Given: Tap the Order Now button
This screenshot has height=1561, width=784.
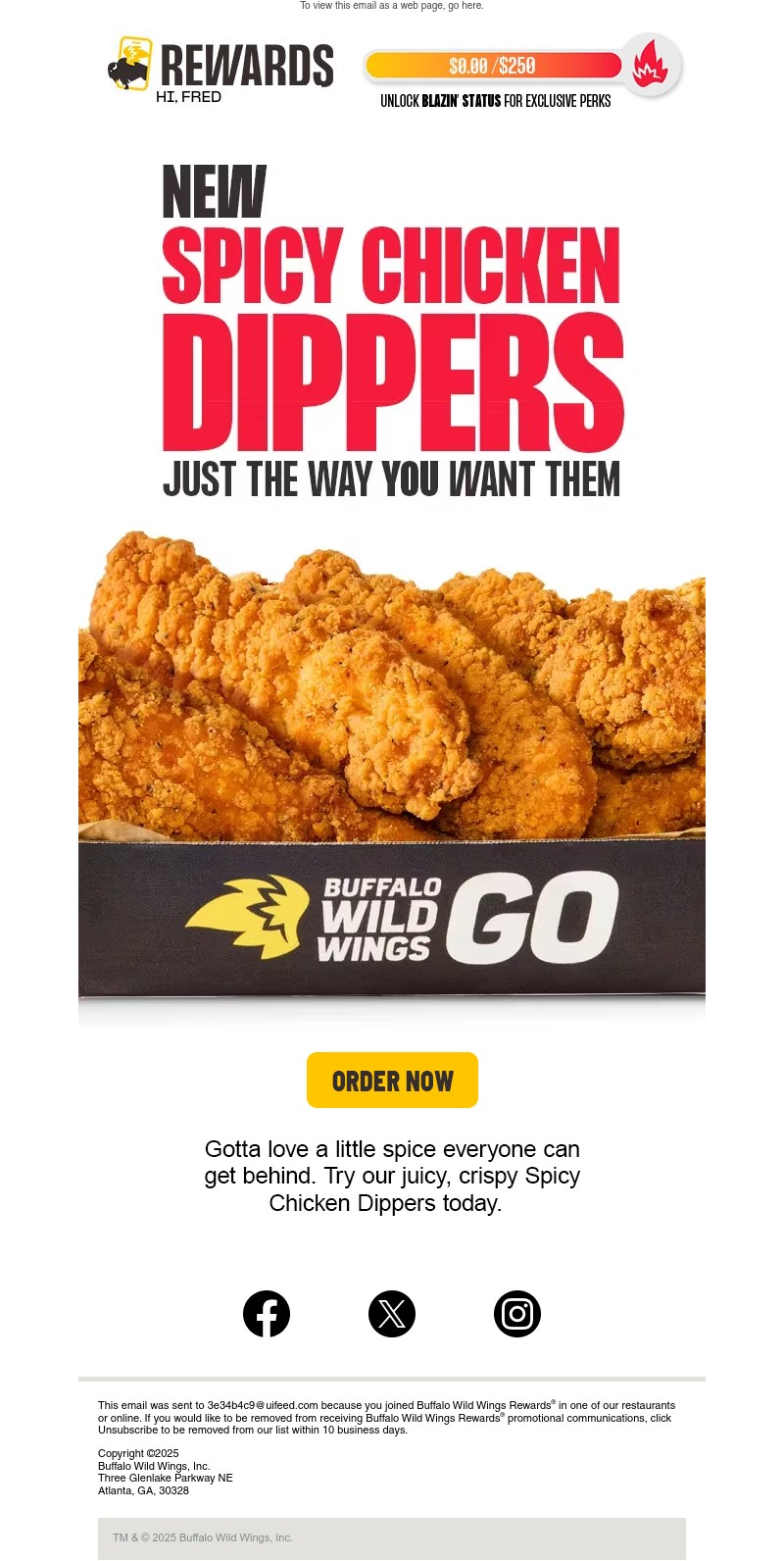Looking at the screenshot, I should click(392, 1080).
